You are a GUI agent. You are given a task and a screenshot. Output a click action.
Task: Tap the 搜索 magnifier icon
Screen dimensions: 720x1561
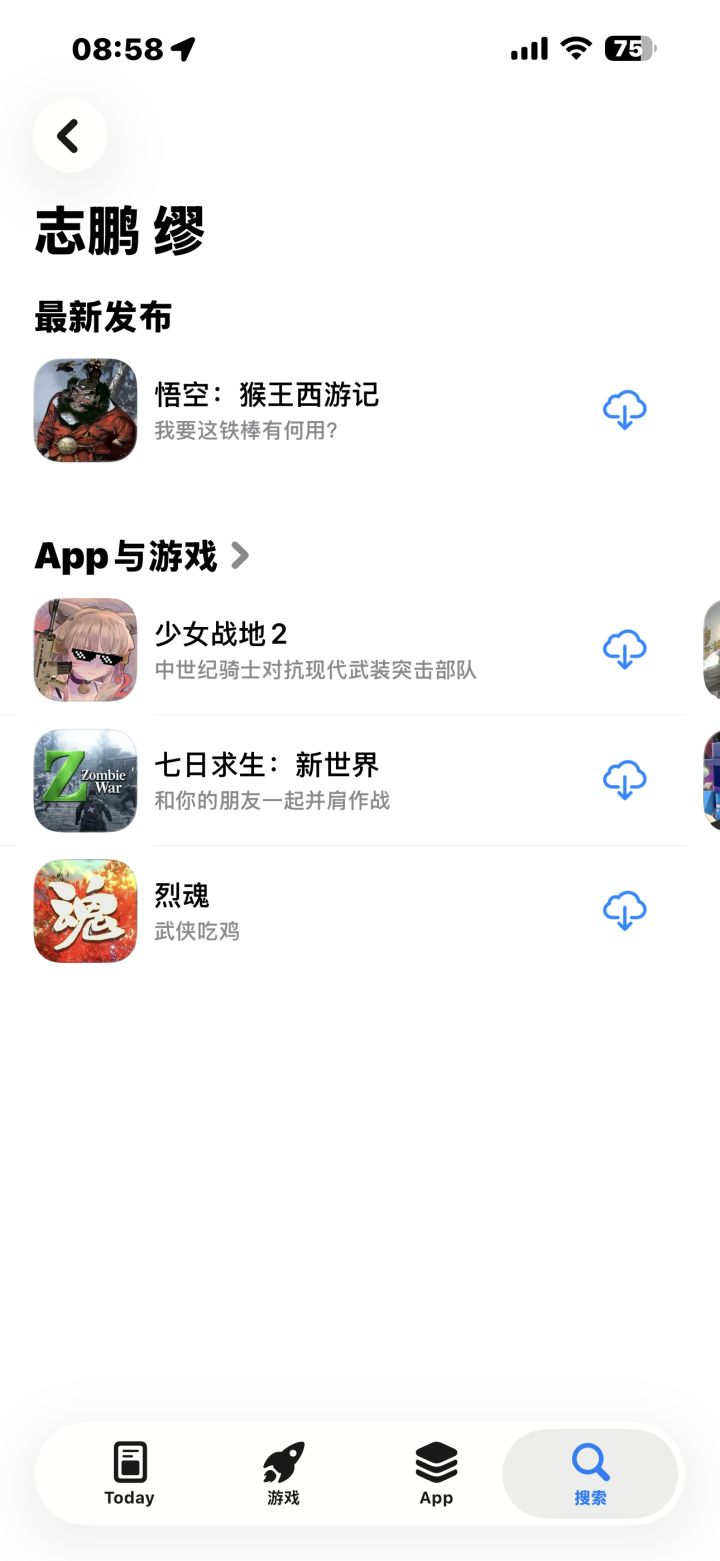tap(589, 1462)
